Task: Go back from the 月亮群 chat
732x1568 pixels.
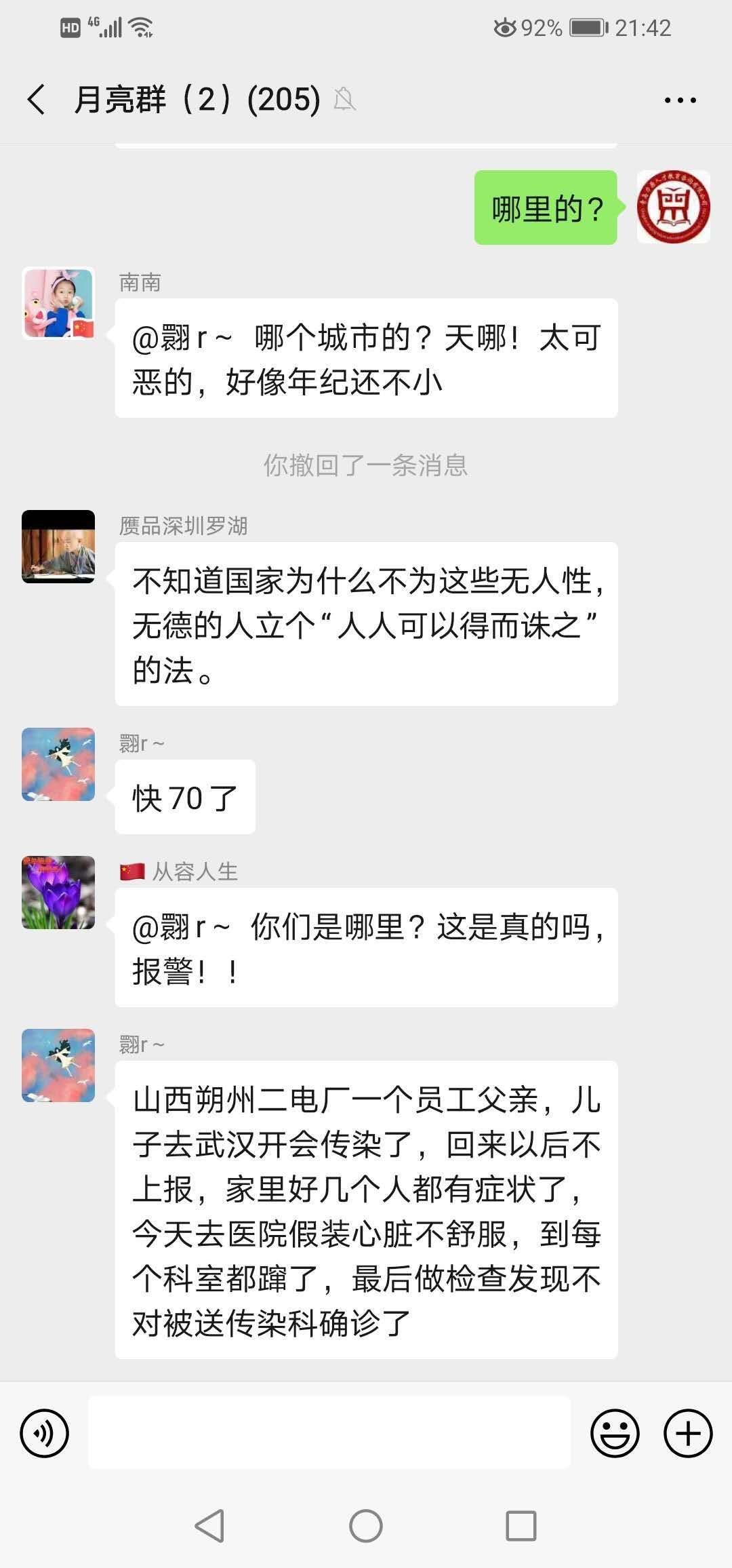Action: [x=37, y=100]
